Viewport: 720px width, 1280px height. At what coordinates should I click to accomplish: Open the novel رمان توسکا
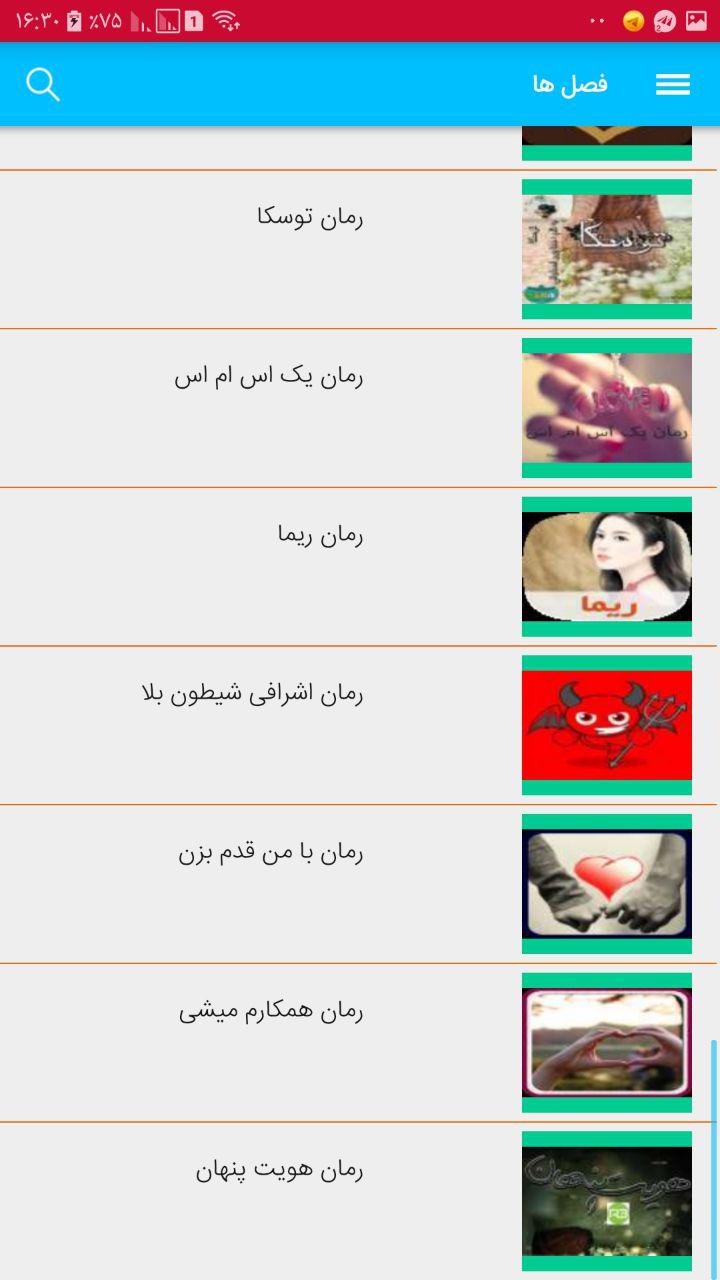point(358,249)
